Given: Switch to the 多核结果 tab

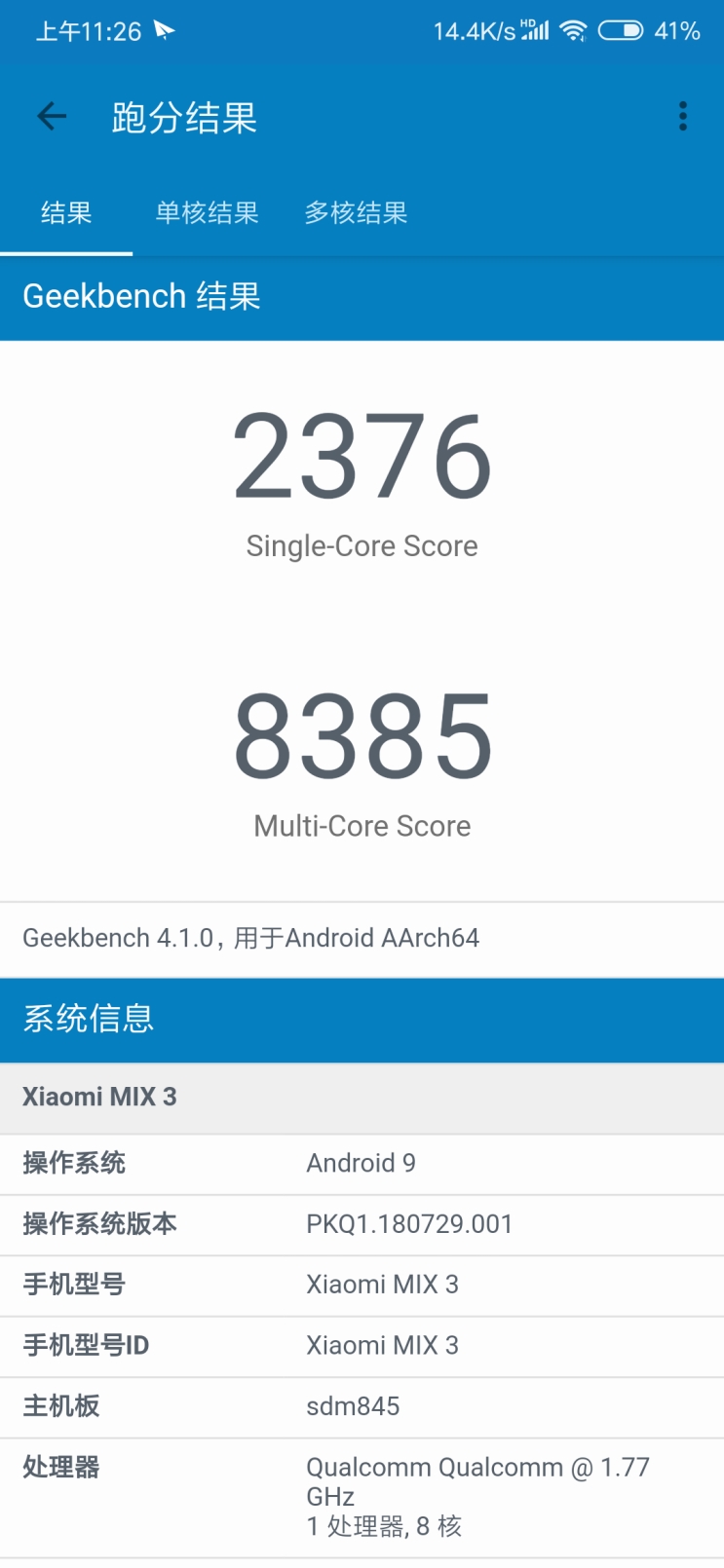Looking at the screenshot, I should [x=356, y=212].
